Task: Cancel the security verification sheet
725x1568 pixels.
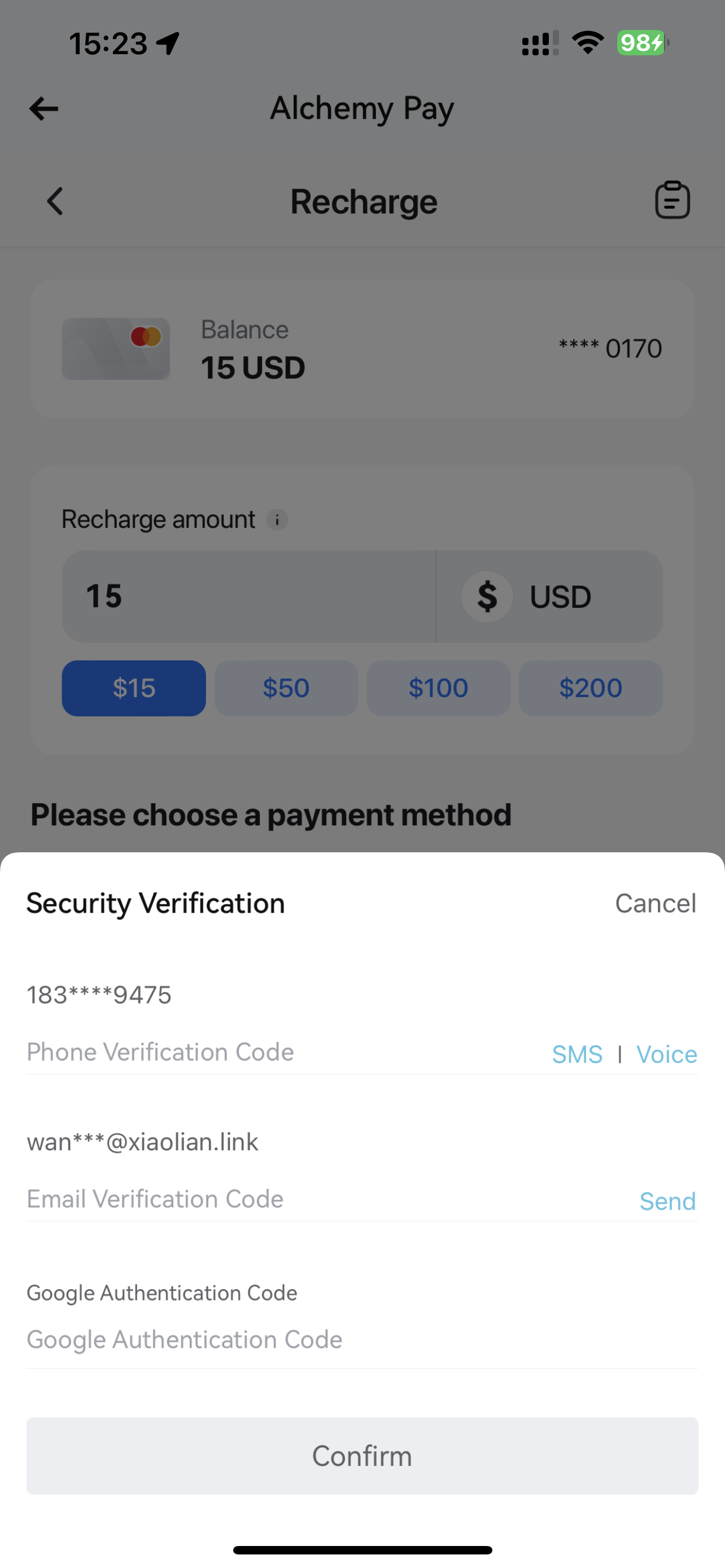Action: click(x=655, y=903)
